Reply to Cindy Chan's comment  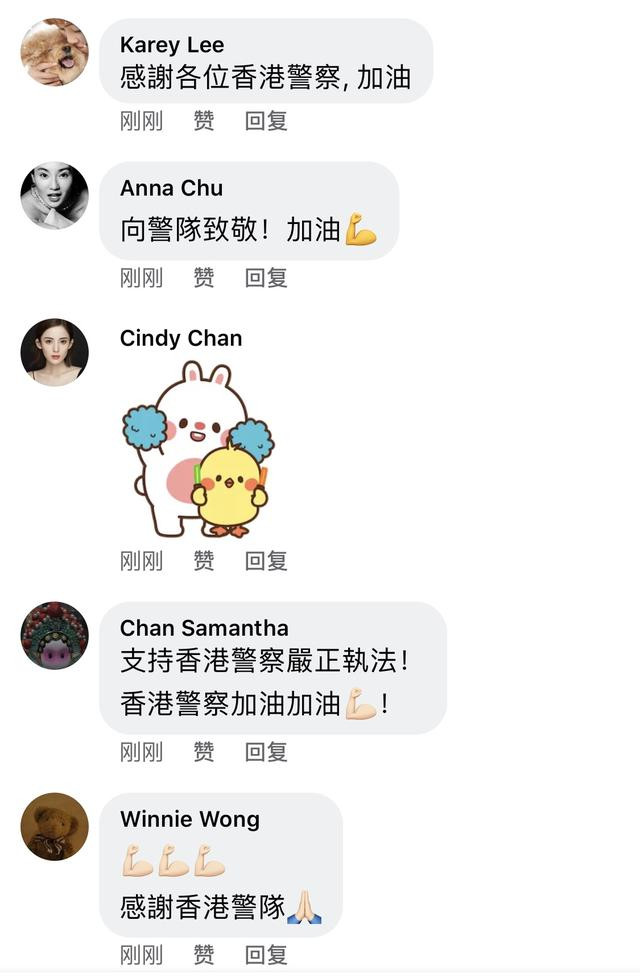(266, 560)
